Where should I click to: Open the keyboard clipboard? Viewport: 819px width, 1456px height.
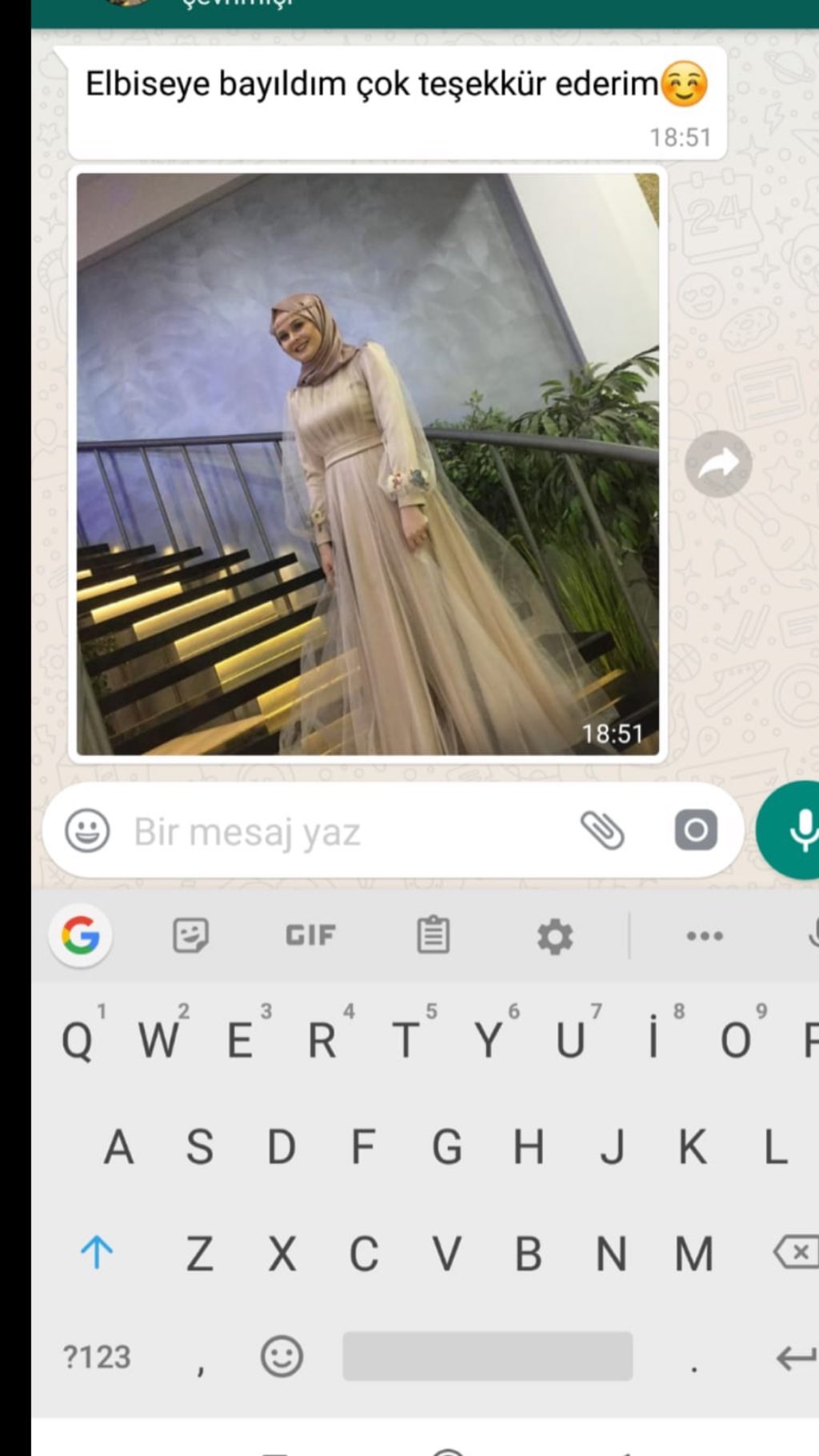pos(433,934)
